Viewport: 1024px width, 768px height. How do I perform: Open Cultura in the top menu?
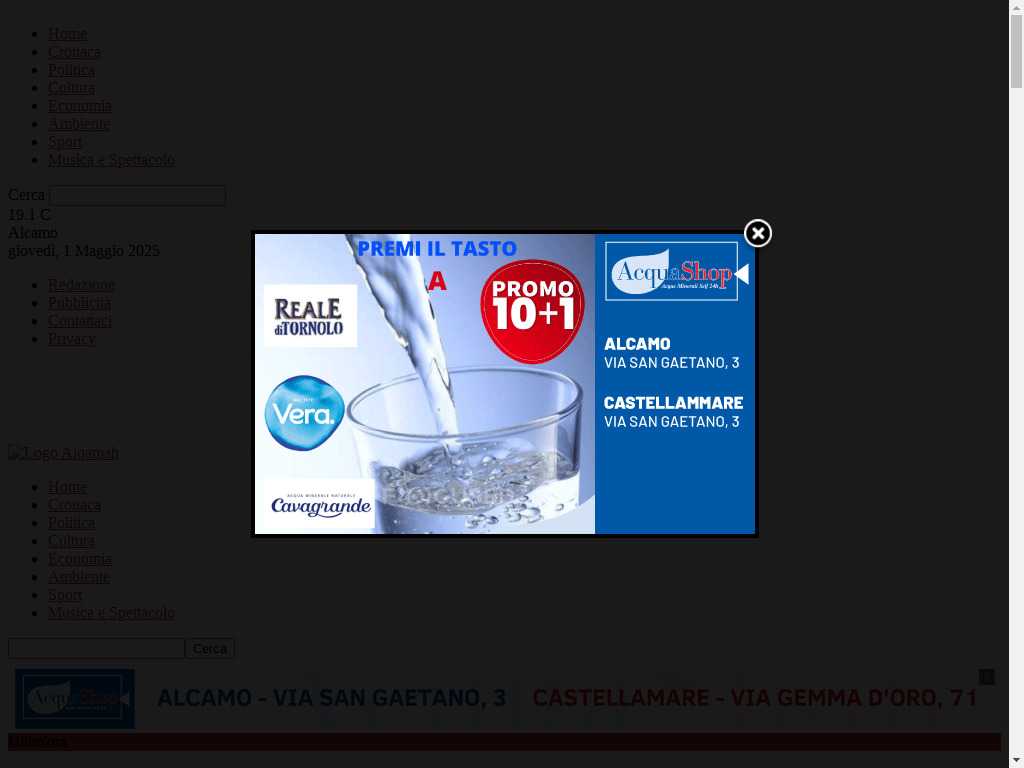click(71, 88)
